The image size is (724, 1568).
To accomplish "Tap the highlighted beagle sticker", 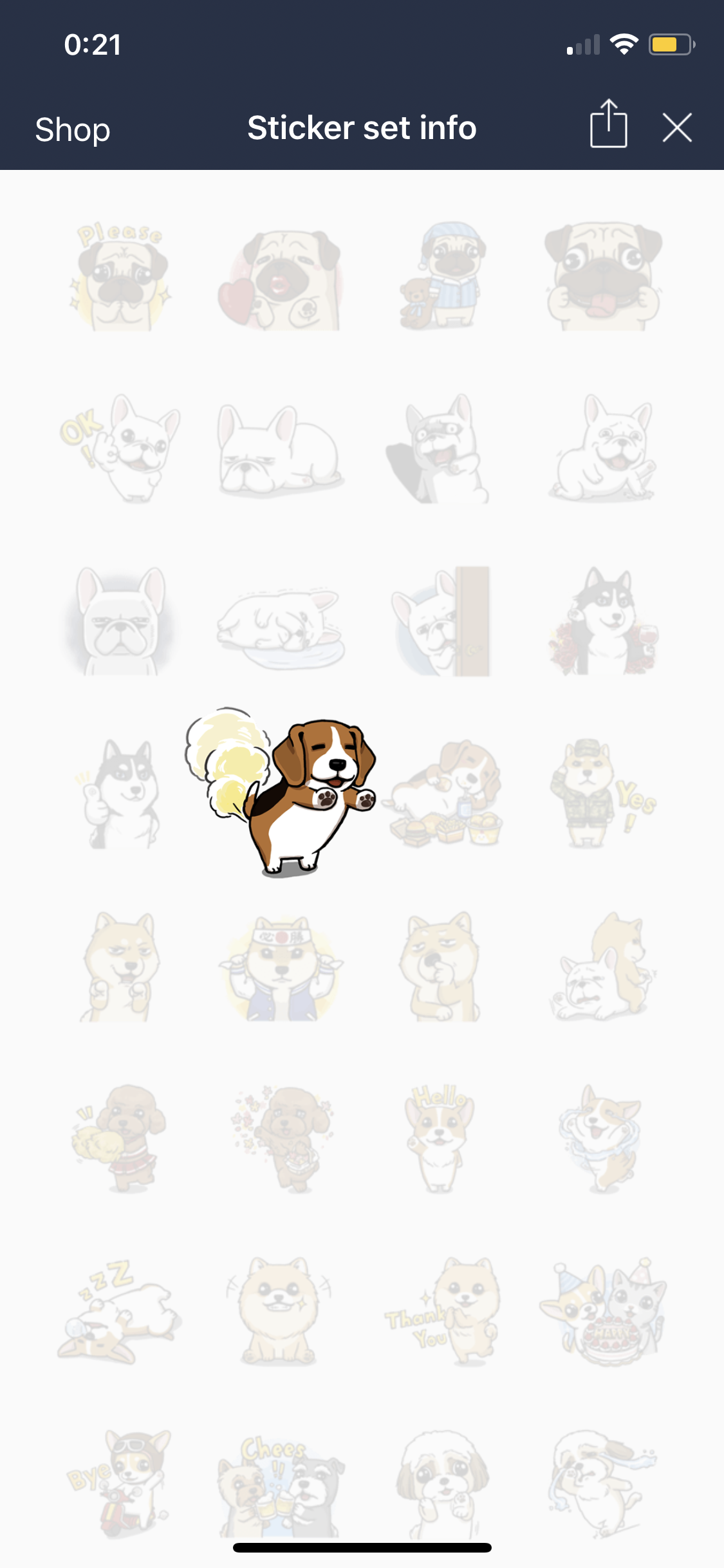I will tap(281, 793).
